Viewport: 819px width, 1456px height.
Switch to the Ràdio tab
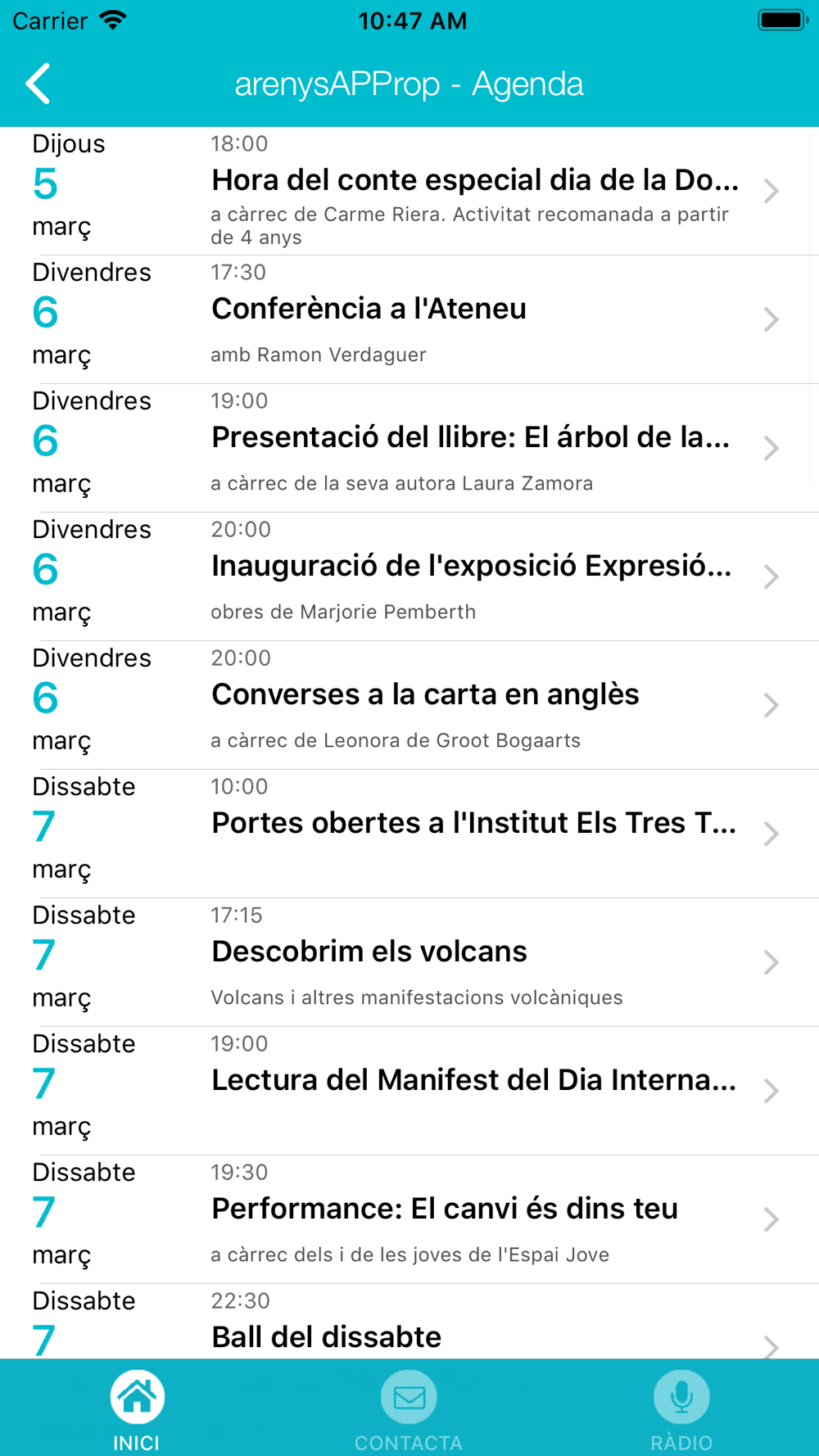(681, 1410)
